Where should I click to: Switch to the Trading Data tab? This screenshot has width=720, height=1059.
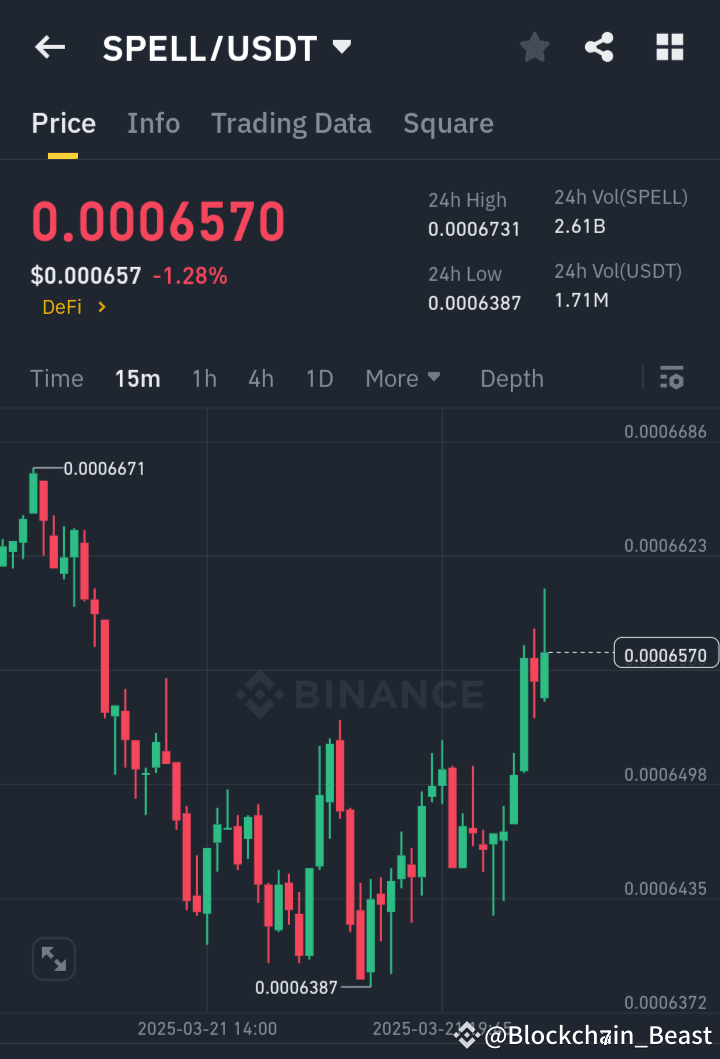coord(291,123)
